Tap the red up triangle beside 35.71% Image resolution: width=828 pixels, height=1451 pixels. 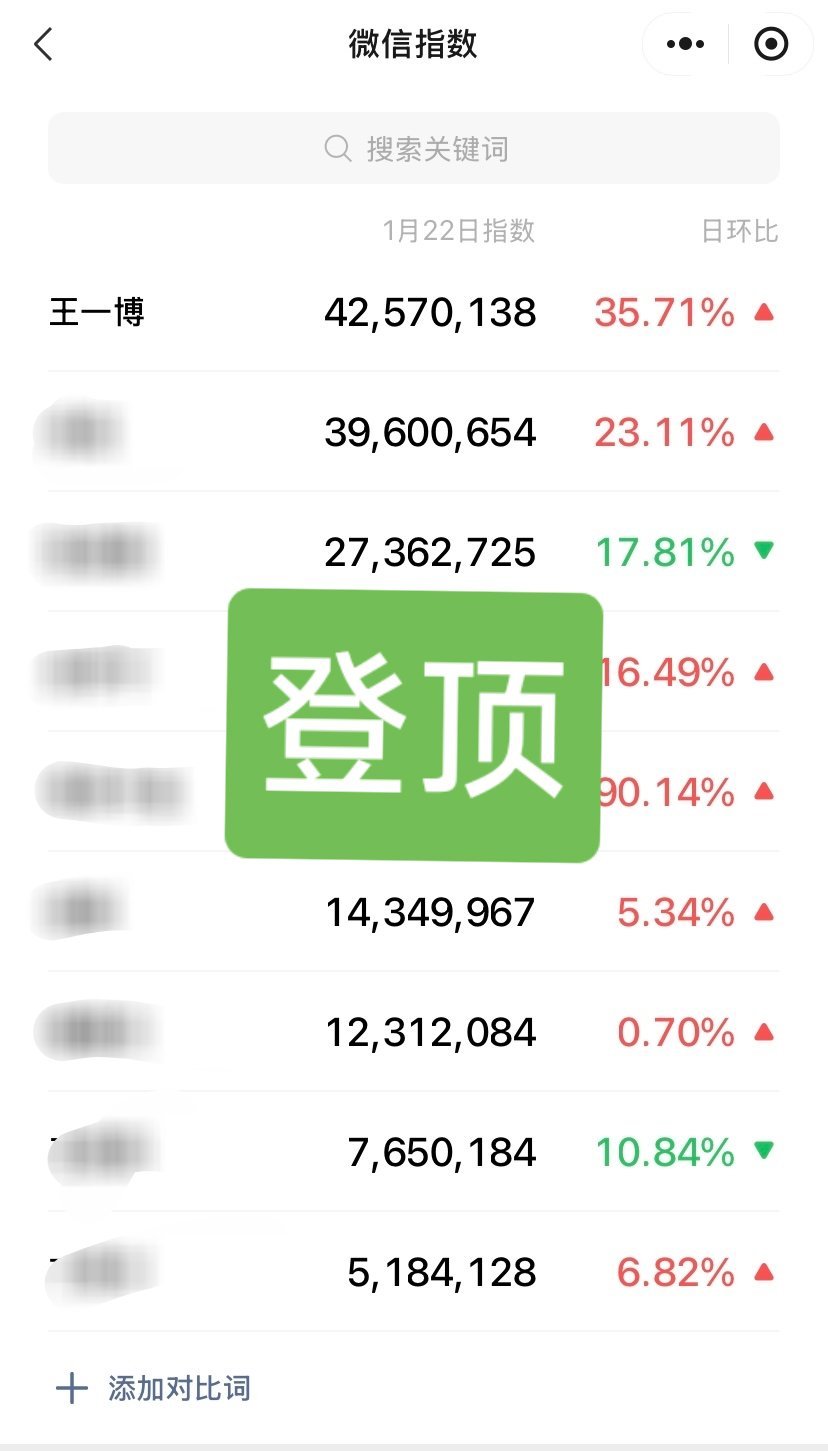tap(764, 313)
